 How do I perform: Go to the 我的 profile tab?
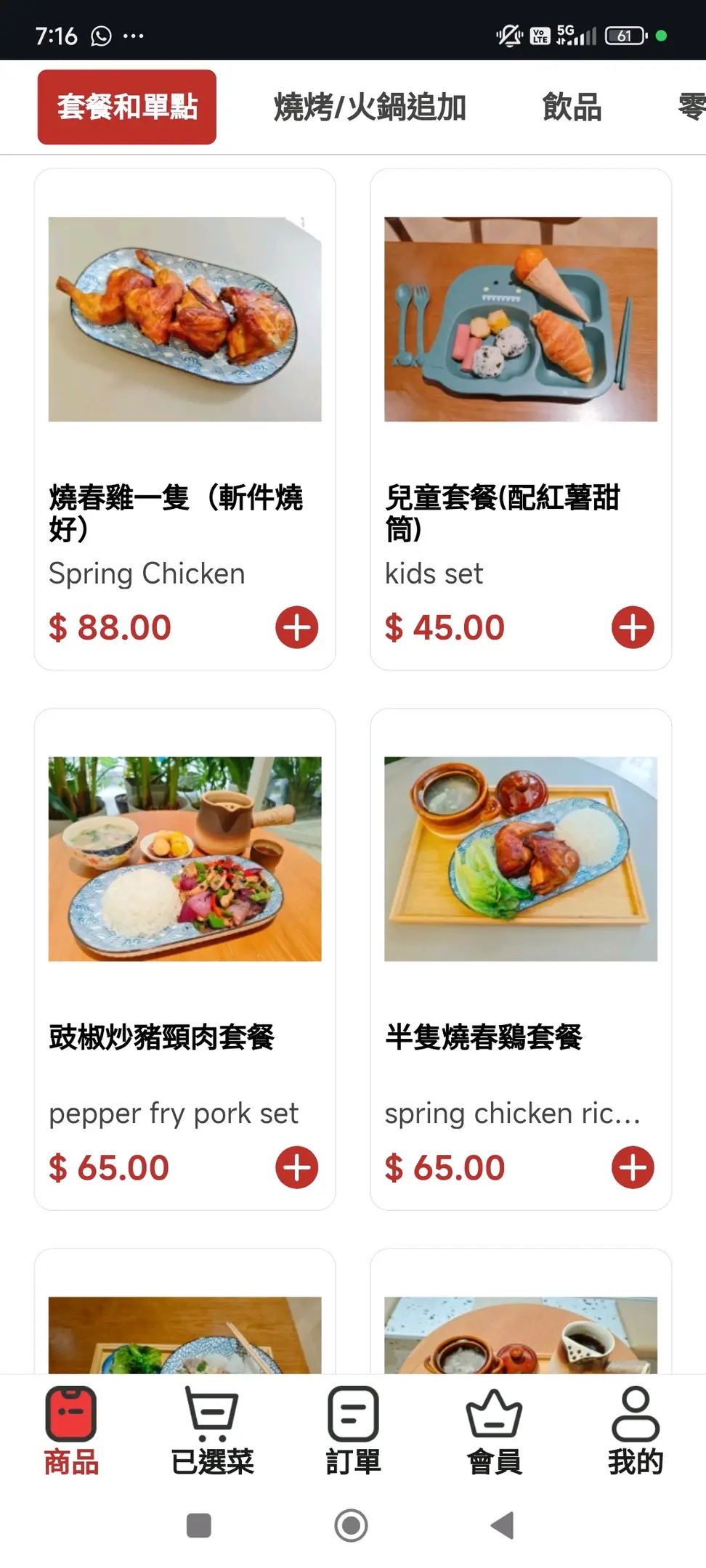(x=636, y=1432)
